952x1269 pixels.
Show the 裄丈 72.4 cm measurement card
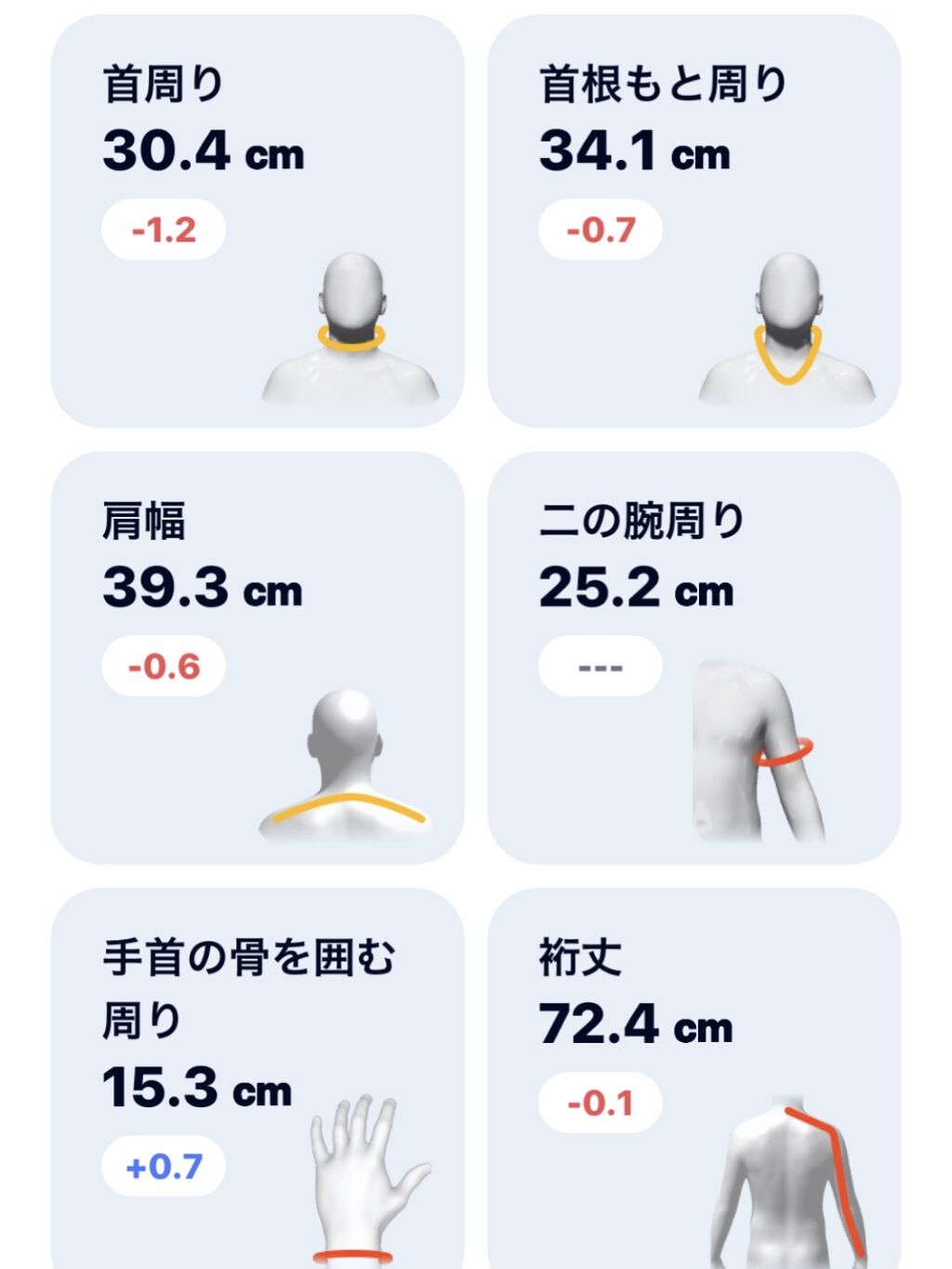(694, 1078)
